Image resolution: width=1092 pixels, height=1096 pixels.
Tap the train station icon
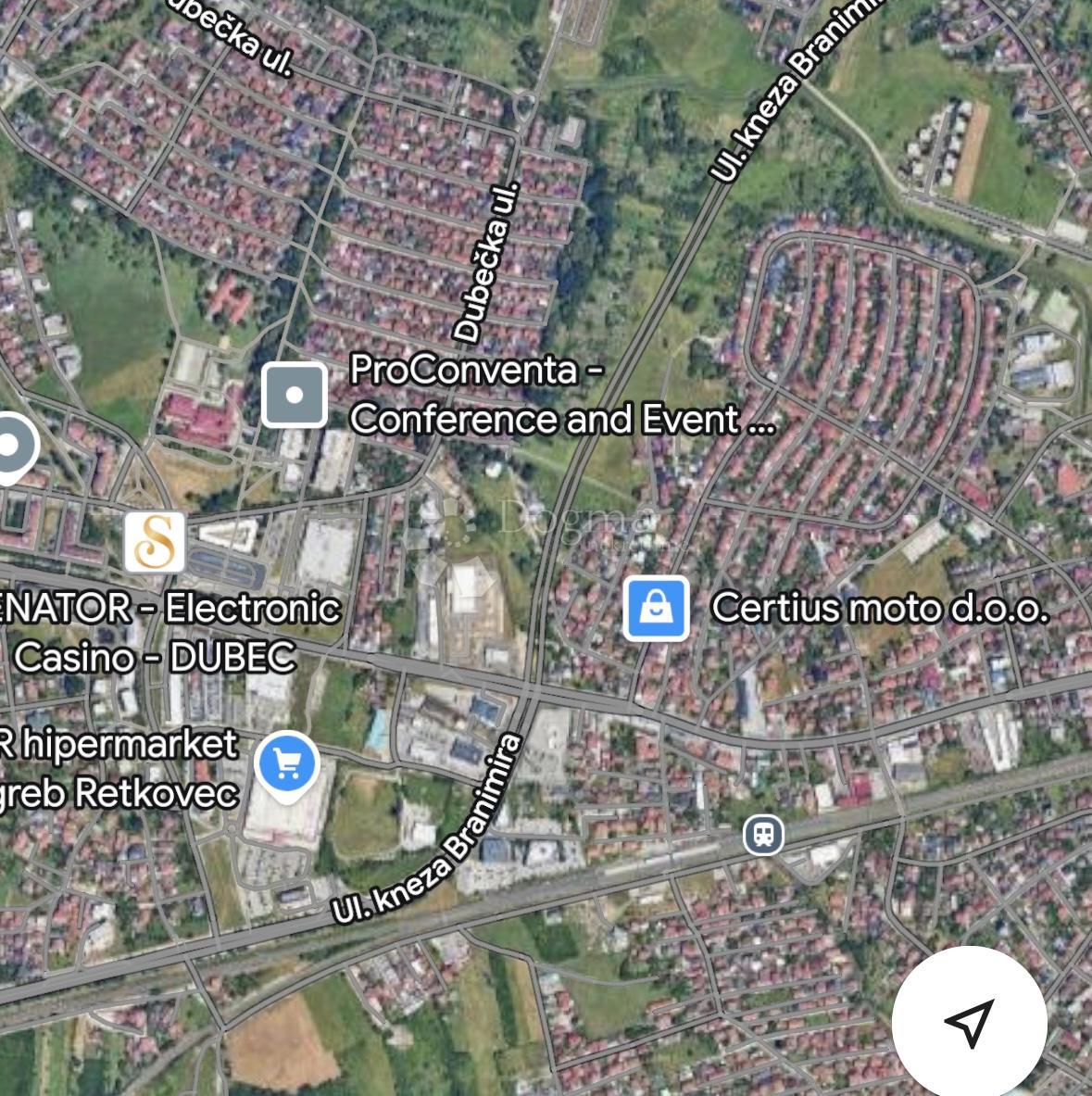pos(763,835)
